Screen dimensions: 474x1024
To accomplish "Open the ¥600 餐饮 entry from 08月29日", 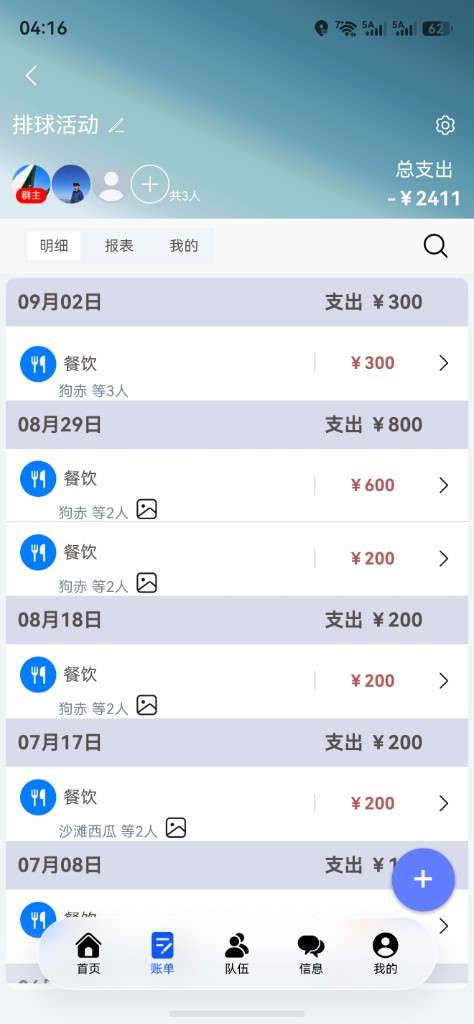I will 237,485.
